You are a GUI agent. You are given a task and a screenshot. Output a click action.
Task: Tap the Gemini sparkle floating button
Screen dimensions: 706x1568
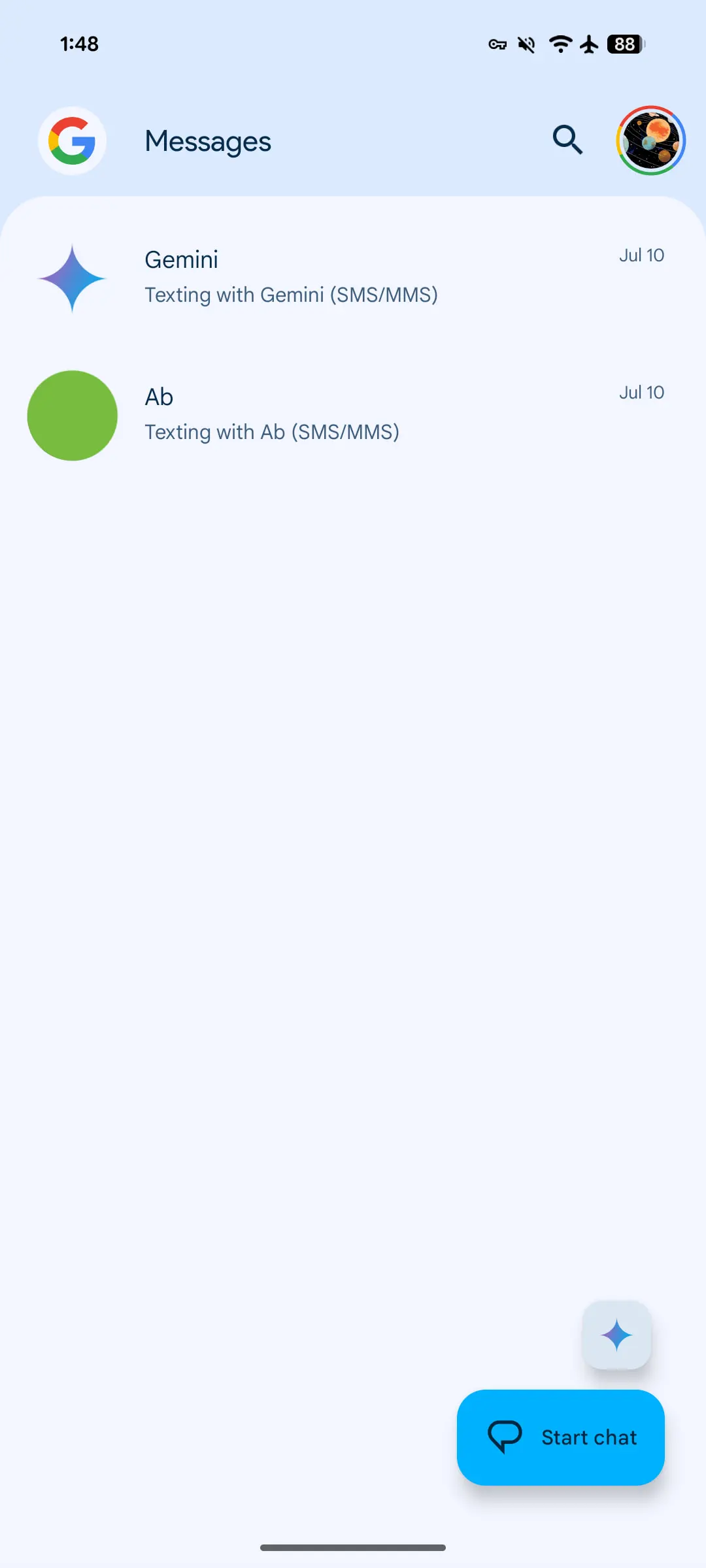pyautogui.click(x=616, y=1335)
